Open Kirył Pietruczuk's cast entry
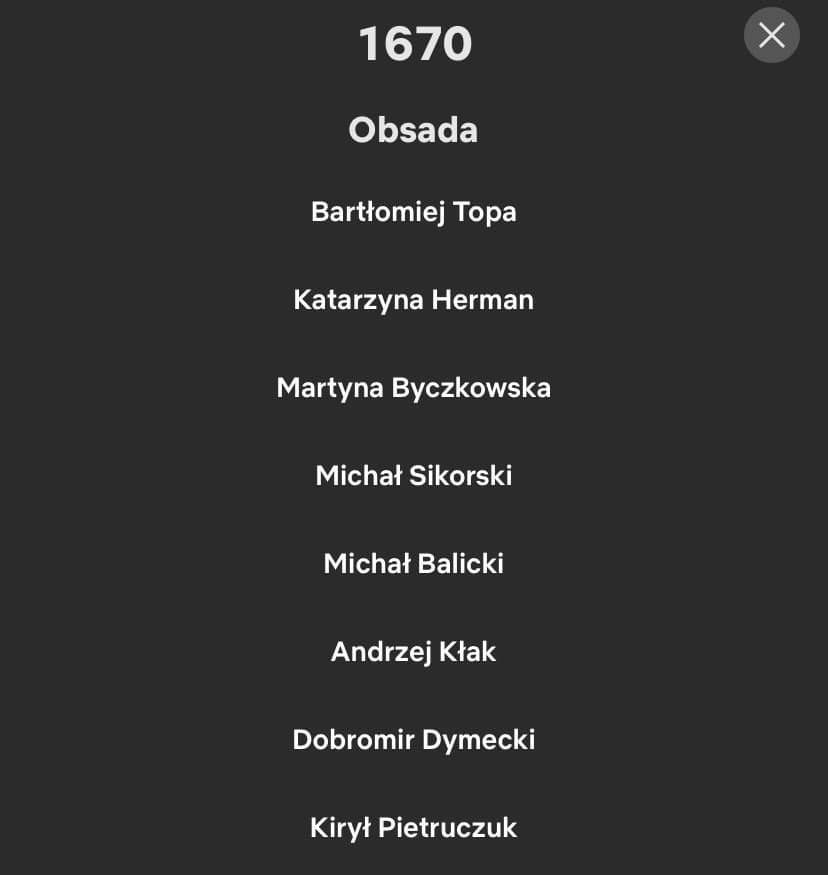 click(x=413, y=828)
